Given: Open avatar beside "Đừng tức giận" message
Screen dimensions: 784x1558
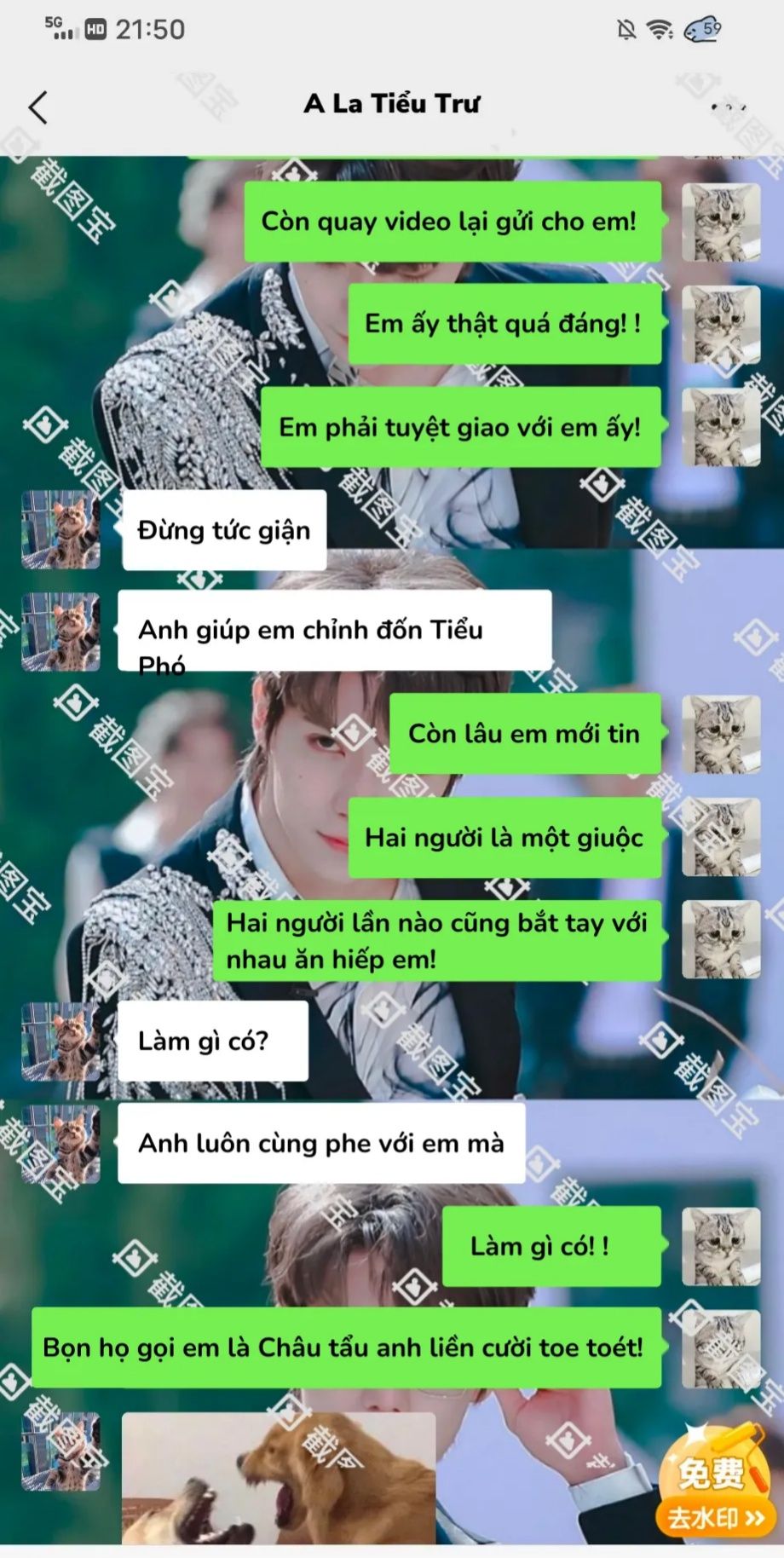Looking at the screenshot, I should 61,529.
